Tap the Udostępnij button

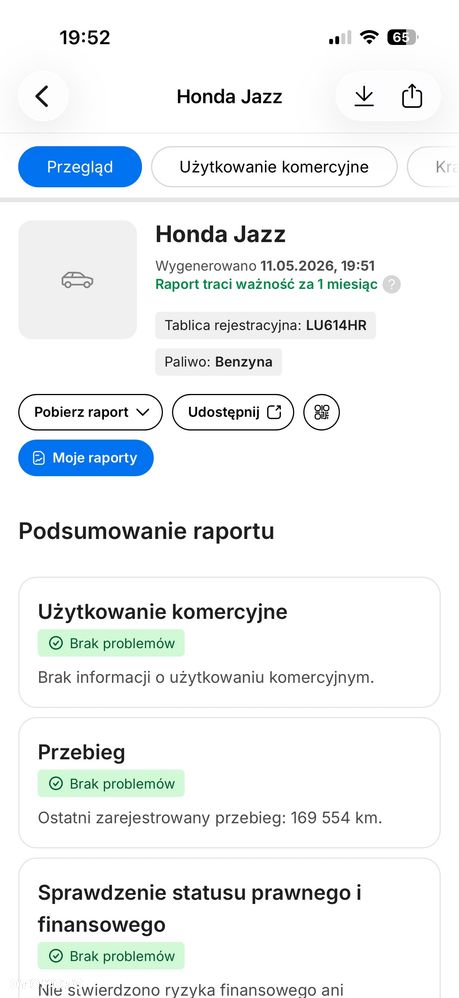click(233, 412)
